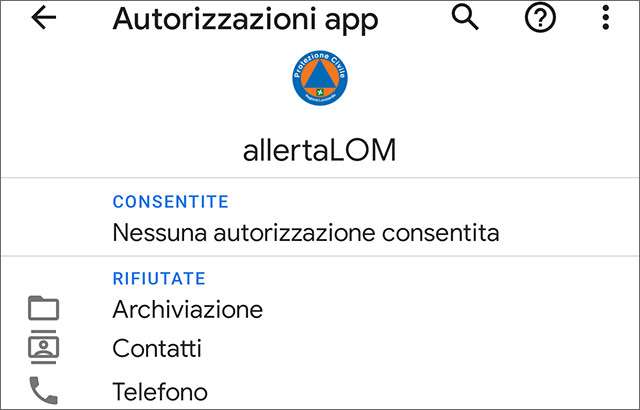This screenshot has height=410, width=640.
Task: Open the help question mark icon
Action: pos(540,18)
